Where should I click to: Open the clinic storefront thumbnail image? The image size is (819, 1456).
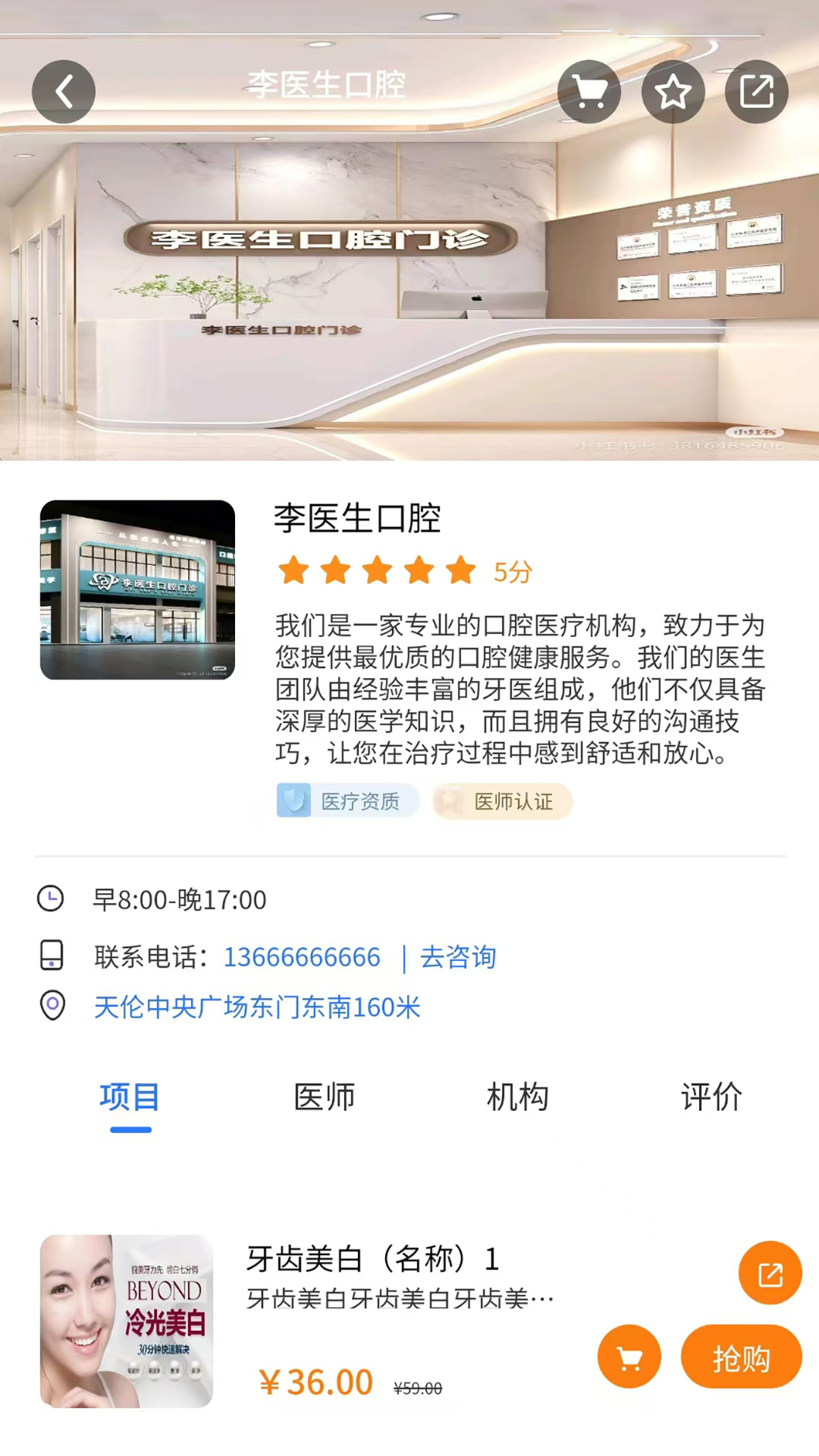coord(137,589)
